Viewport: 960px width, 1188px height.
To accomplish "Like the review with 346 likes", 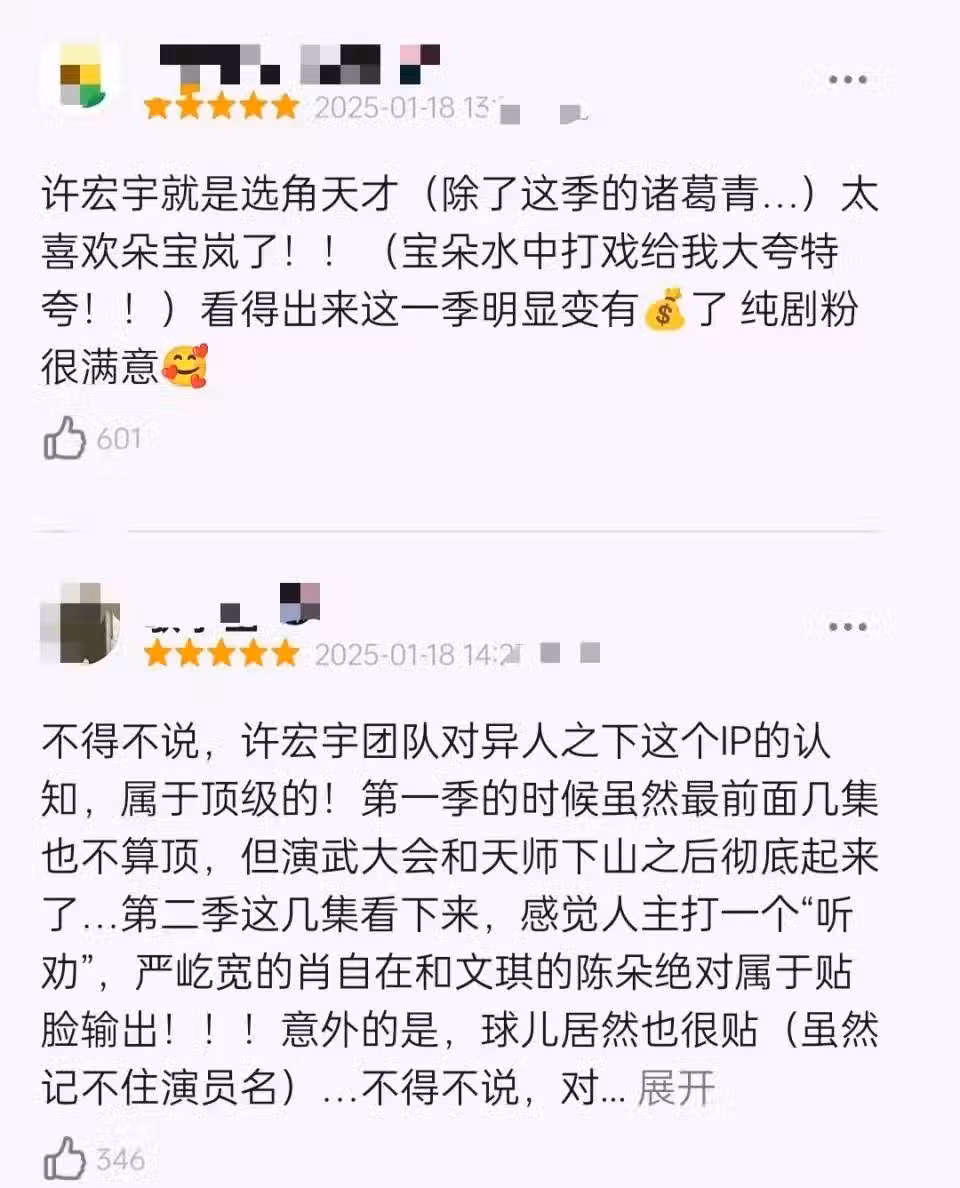I will [66, 1159].
